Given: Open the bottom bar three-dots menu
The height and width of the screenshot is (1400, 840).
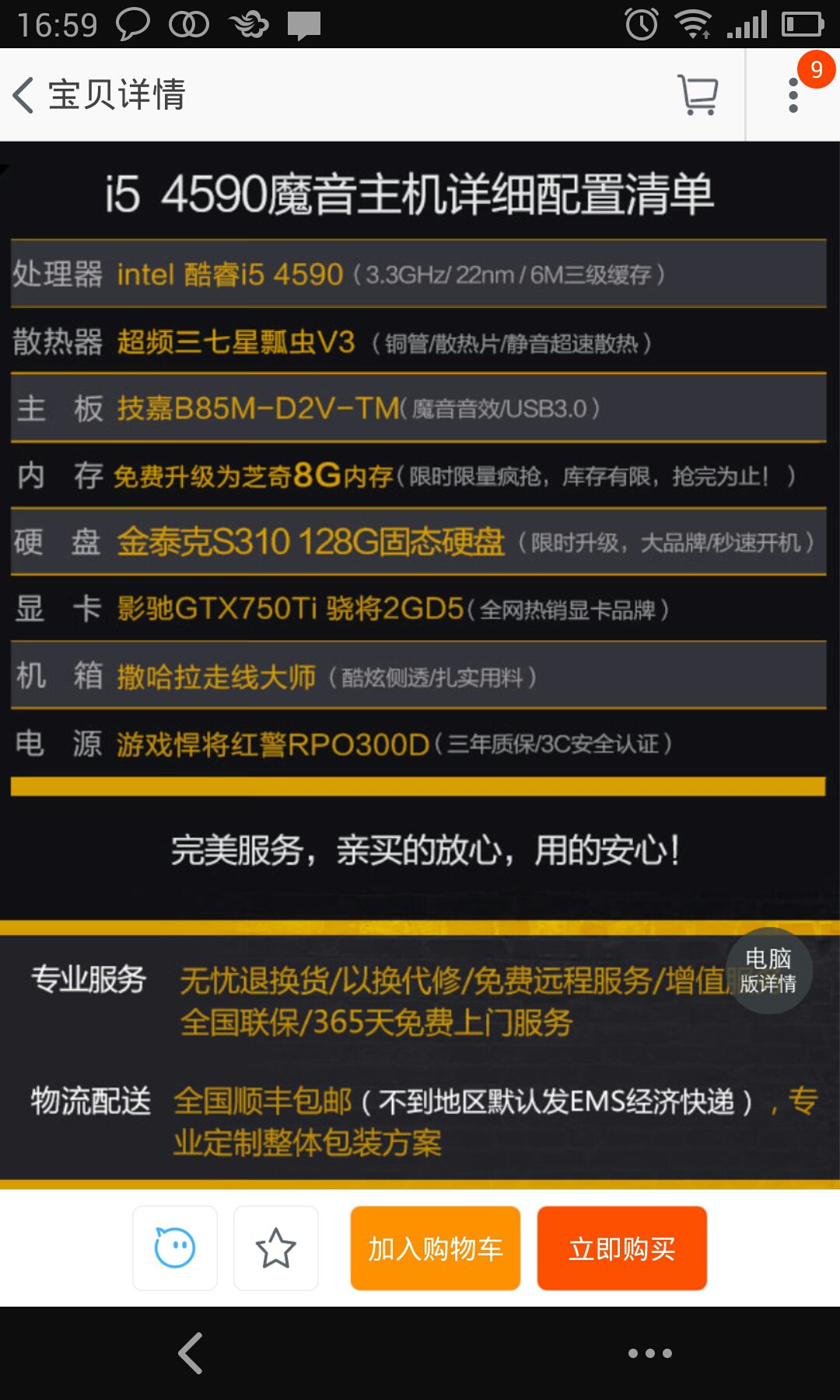Looking at the screenshot, I should [x=650, y=1353].
